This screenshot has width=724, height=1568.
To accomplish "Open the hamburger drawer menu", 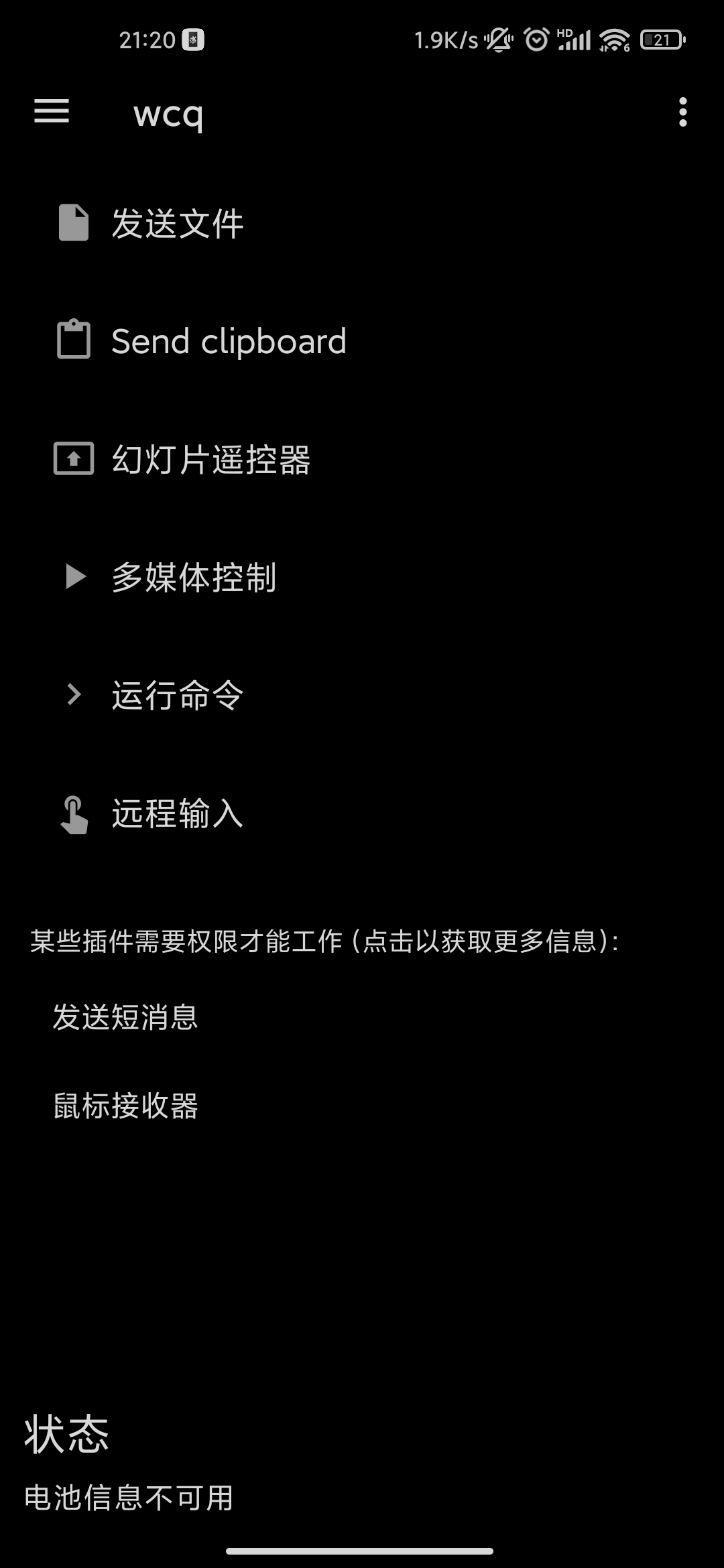I will point(52,111).
